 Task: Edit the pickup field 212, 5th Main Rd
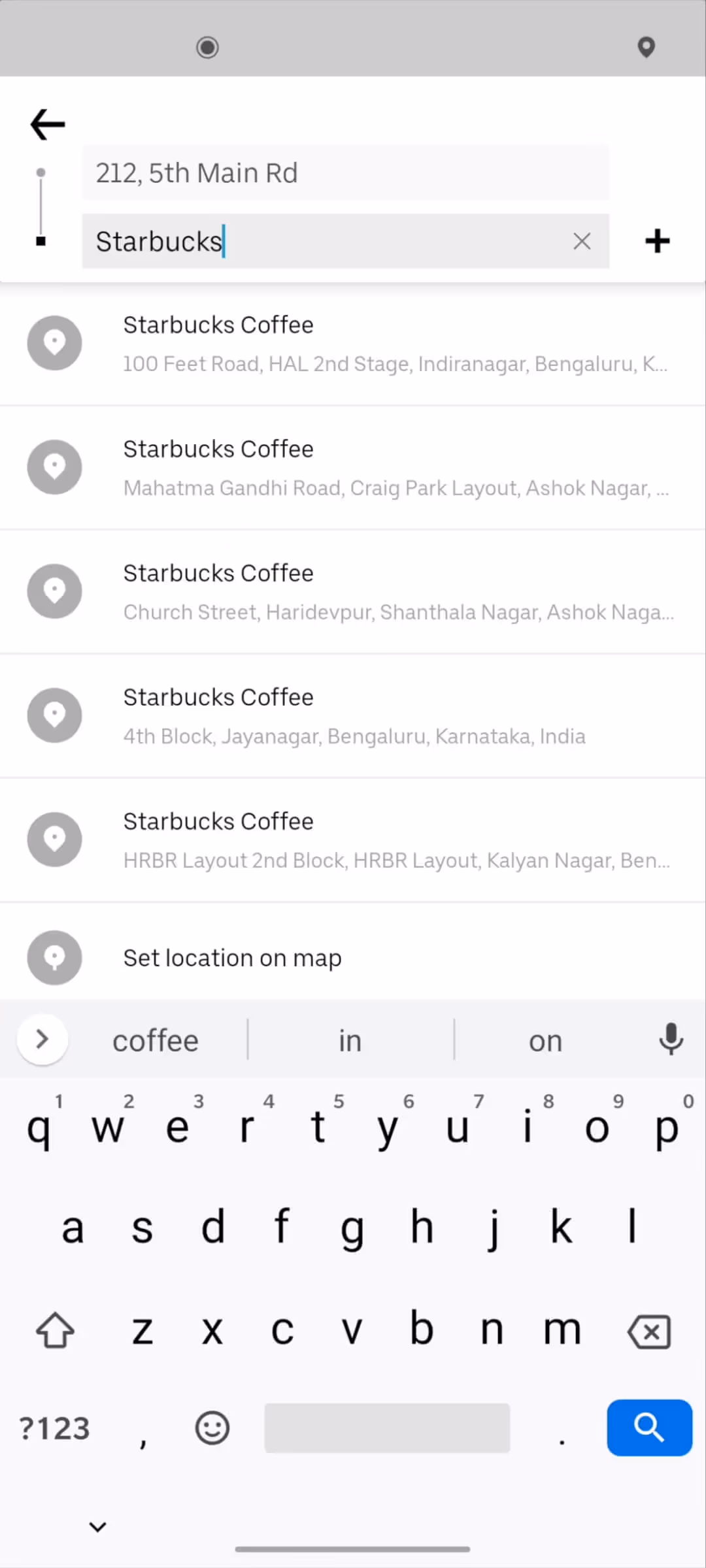(x=345, y=173)
